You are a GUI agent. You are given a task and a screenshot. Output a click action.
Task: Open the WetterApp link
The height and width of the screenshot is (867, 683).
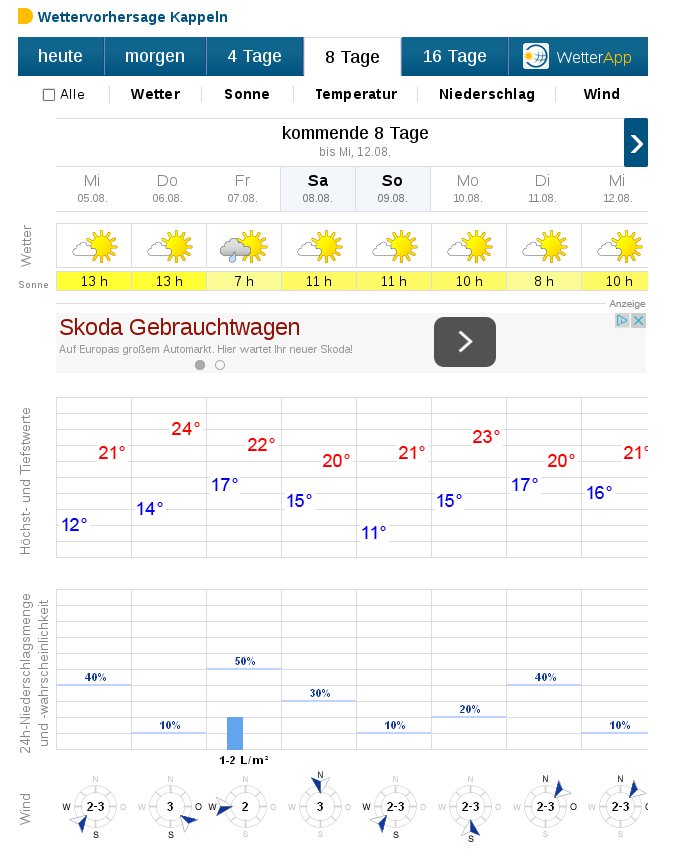point(578,57)
